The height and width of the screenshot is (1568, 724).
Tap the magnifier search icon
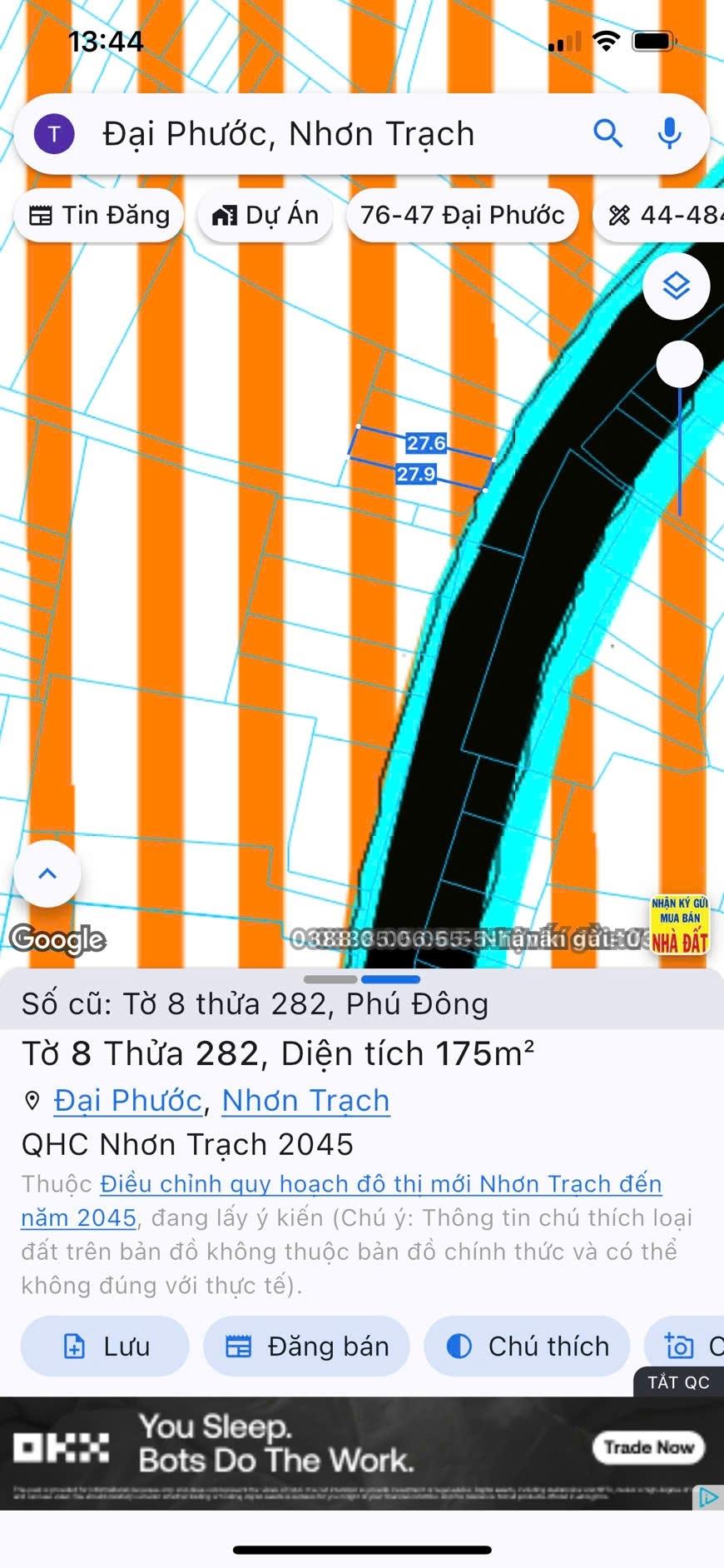tap(607, 133)
